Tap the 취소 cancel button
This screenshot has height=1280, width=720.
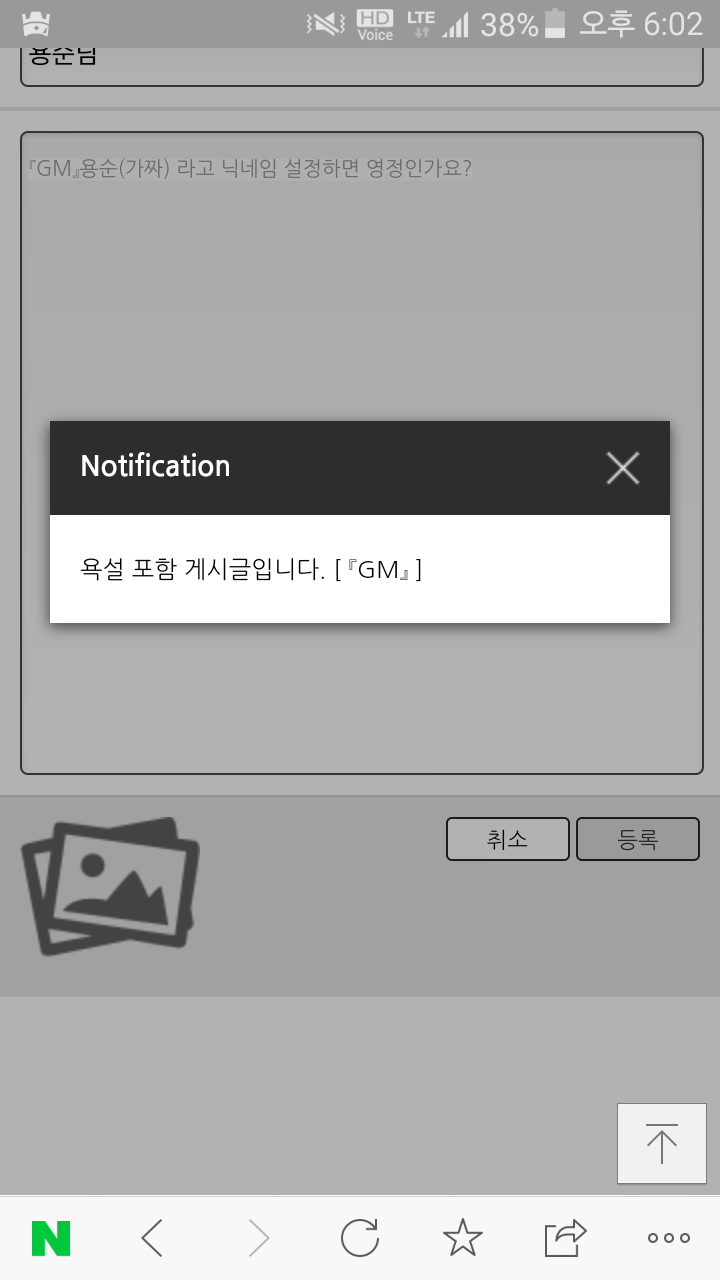point(507,839)
